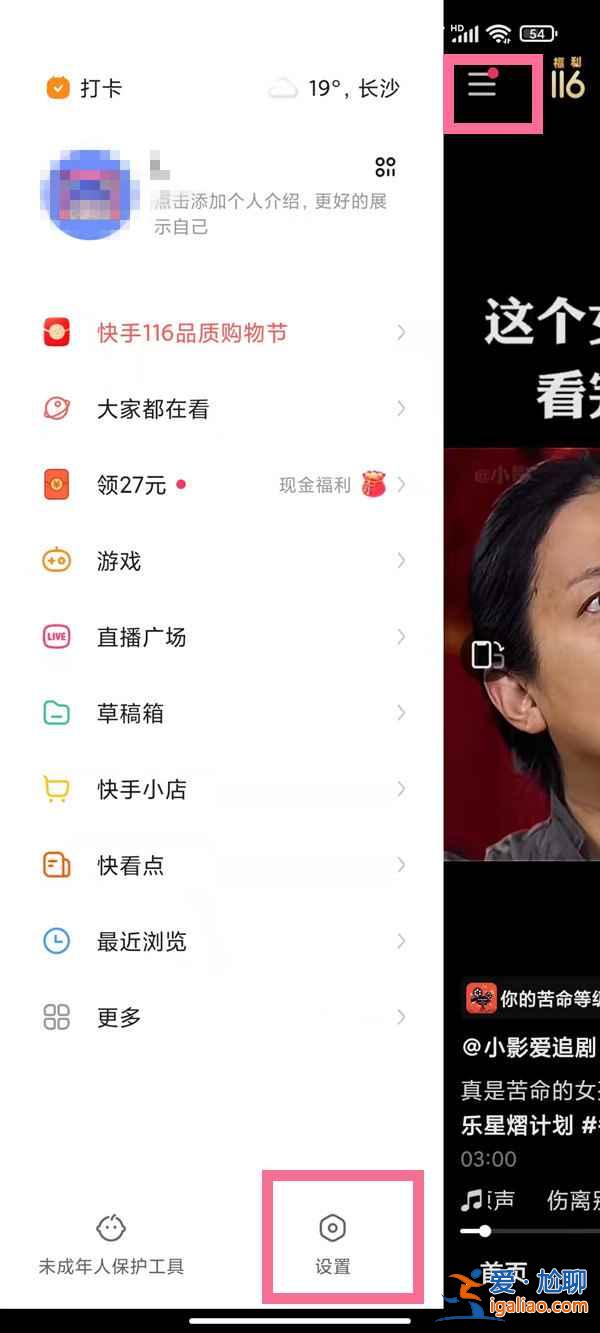Open the 更多 row
The height and width of the screenshot is (1333, 600).
click(224, 1017)
